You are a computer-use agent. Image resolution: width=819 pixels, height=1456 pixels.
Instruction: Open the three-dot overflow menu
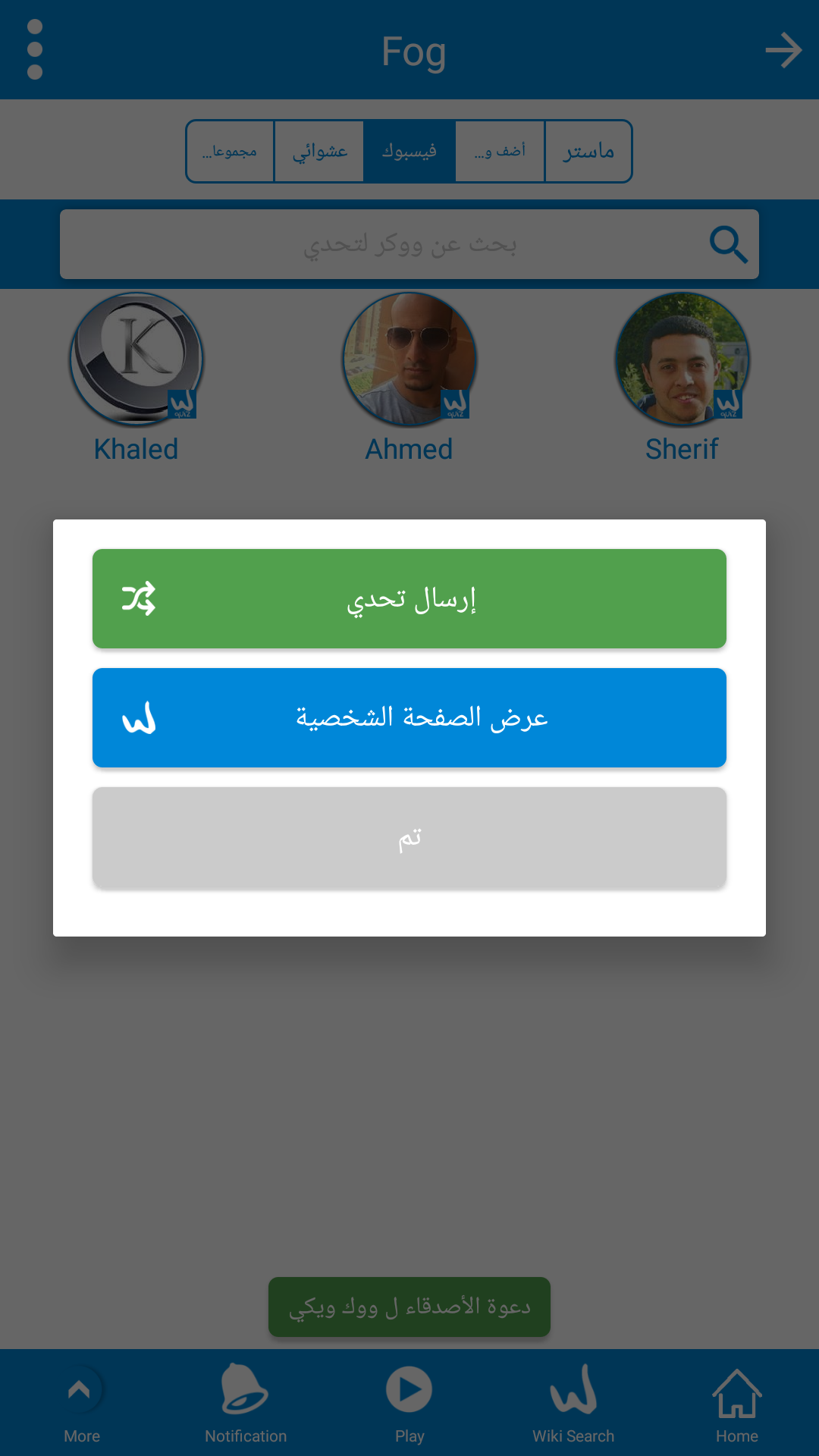click(34, 49)
